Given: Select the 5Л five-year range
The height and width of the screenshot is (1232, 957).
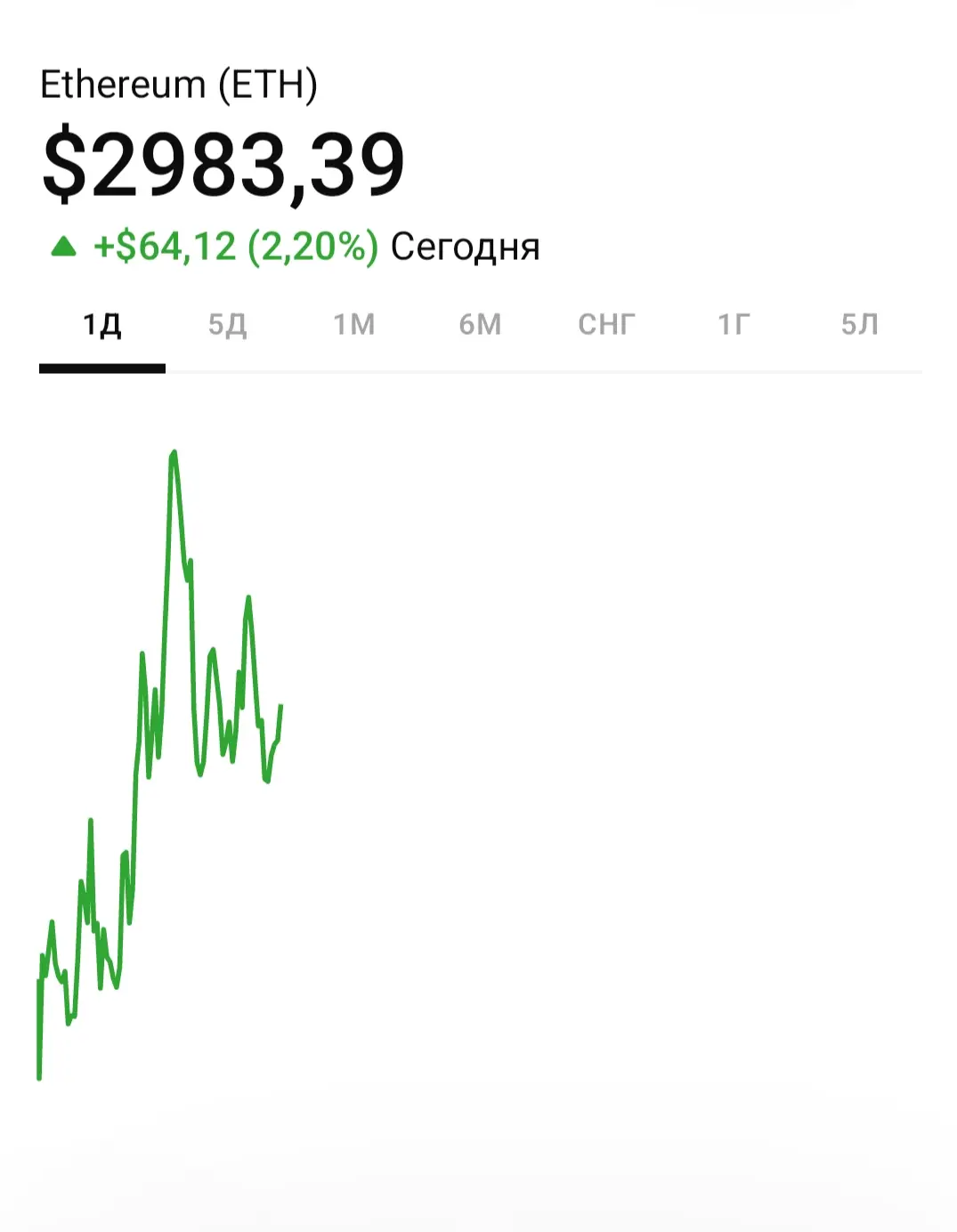Looking at the screenshot, I should pyautogui.click(x=860, y=324).
